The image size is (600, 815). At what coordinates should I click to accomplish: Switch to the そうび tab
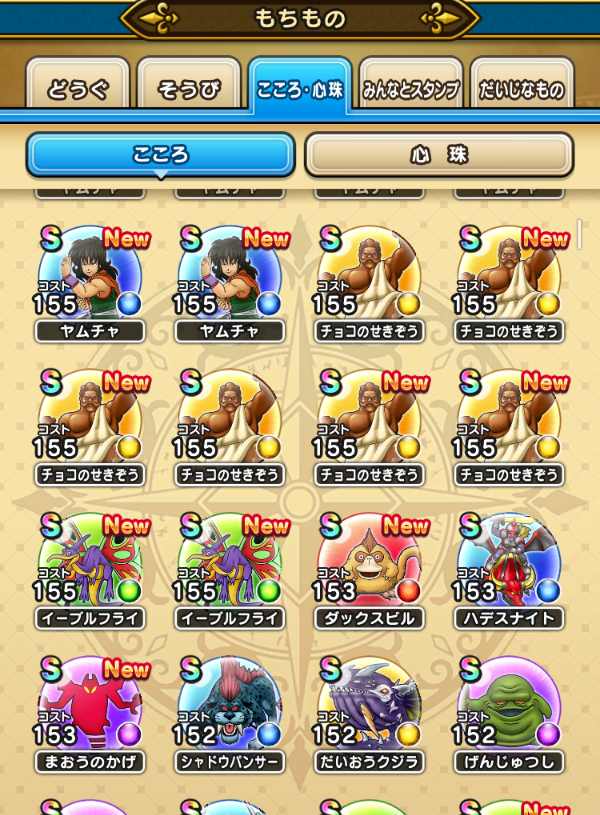coord(190,87)
